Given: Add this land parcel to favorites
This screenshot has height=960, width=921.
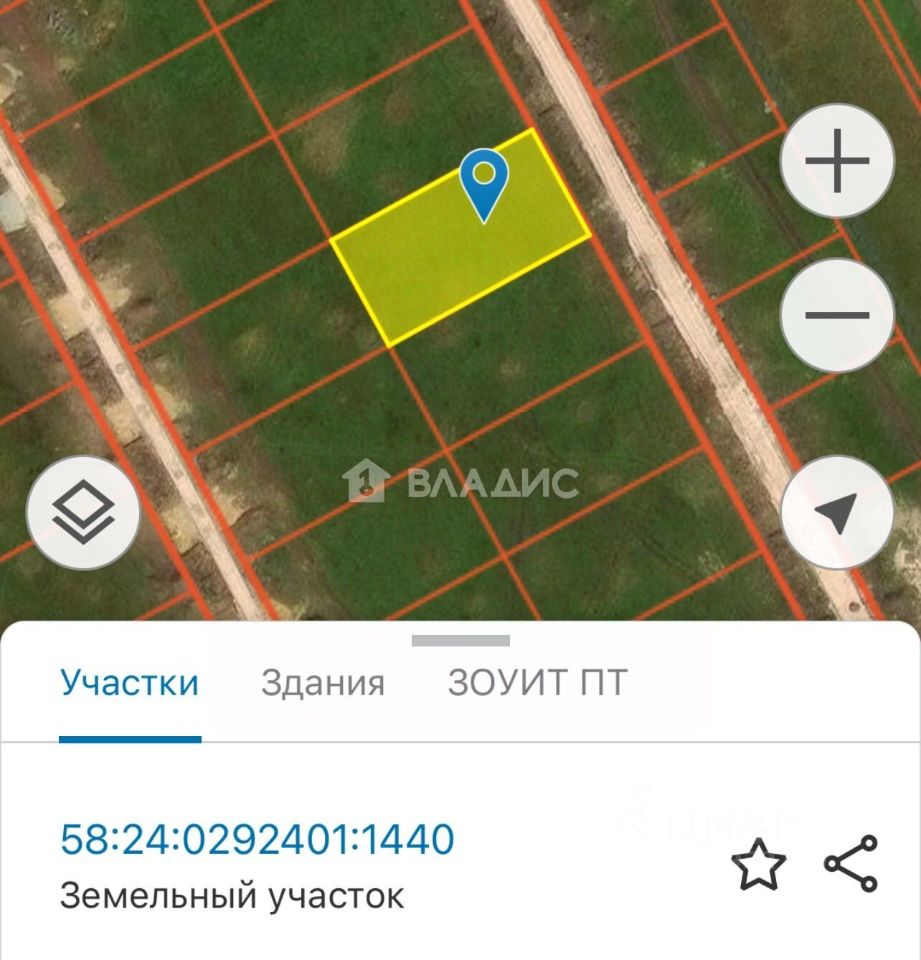Looking at the screenshot, I should click(x=759, y=864).
